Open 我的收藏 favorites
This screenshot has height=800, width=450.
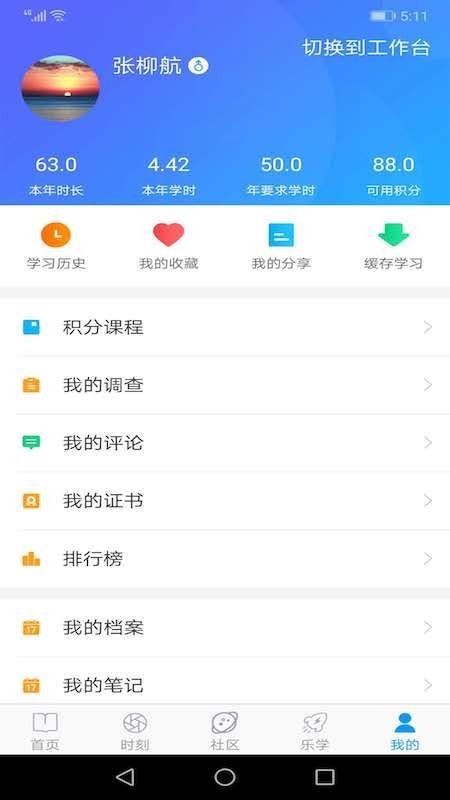tap(168, 246)
